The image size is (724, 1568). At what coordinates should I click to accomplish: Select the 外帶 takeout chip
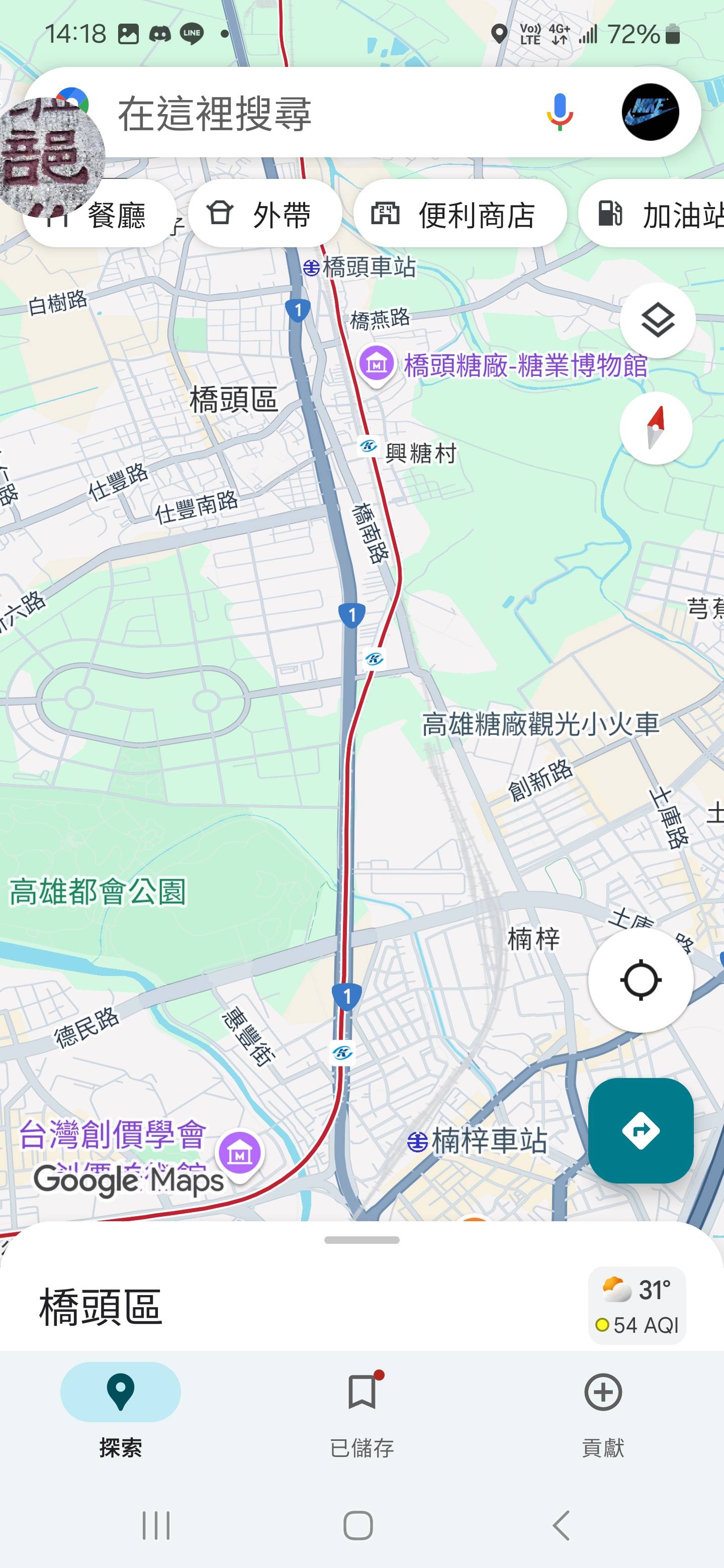click(264, 214)
